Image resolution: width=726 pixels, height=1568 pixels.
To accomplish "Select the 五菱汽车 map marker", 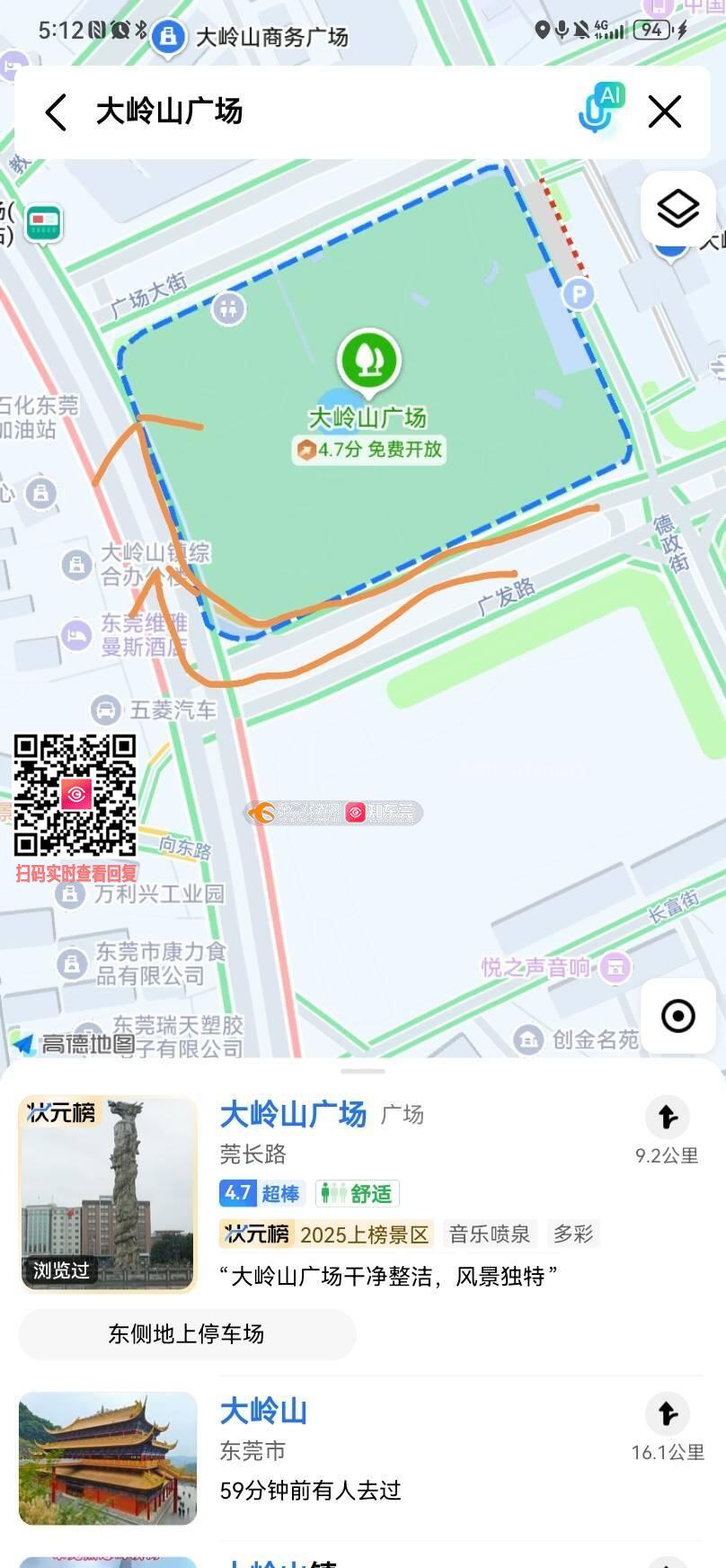I will (106, 710).
